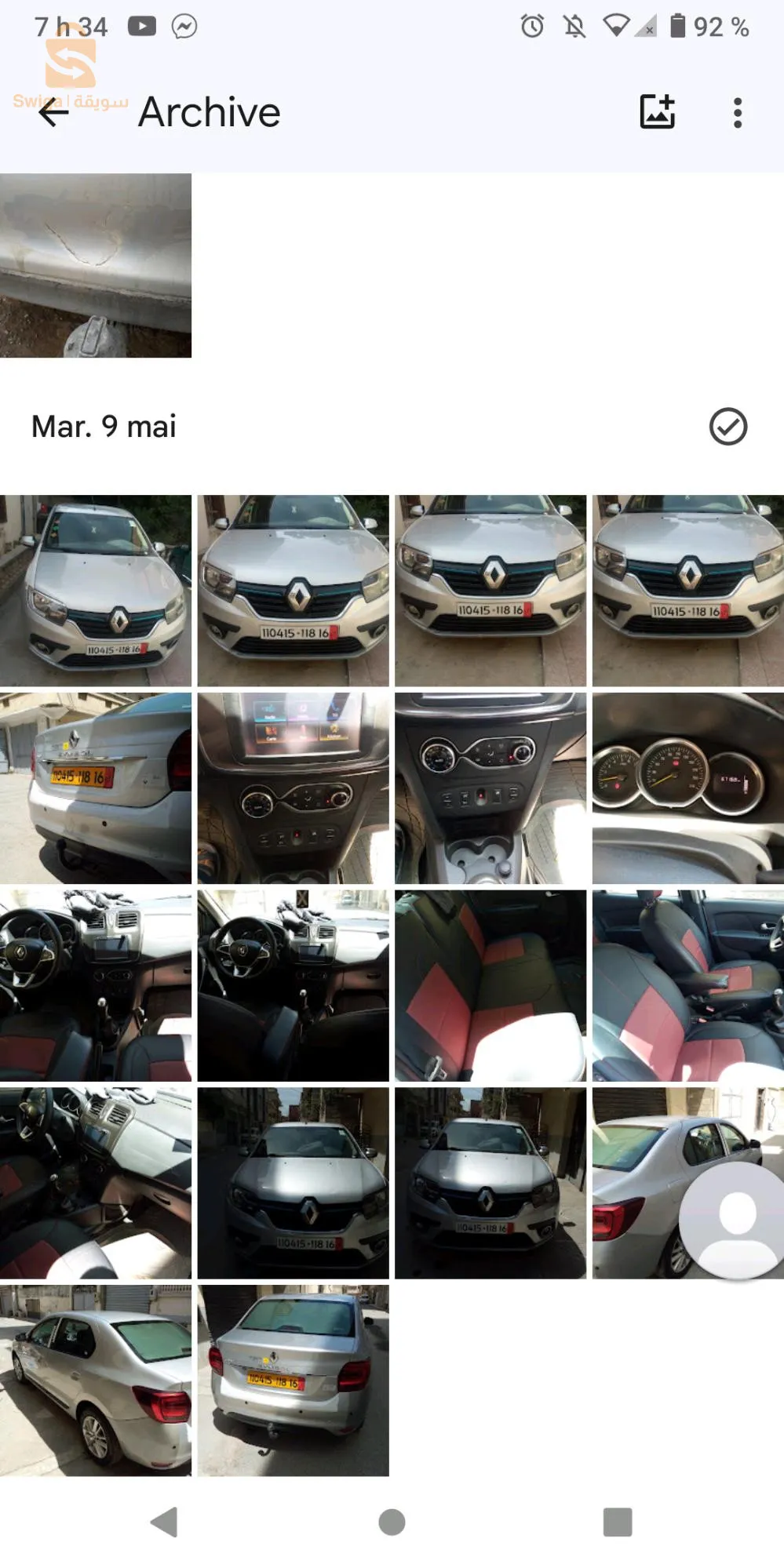This screenshot has width=784, height=1568.
Task: Open the front seats with armrest photo
Action: pyautogui.click(x=687, y=985)
